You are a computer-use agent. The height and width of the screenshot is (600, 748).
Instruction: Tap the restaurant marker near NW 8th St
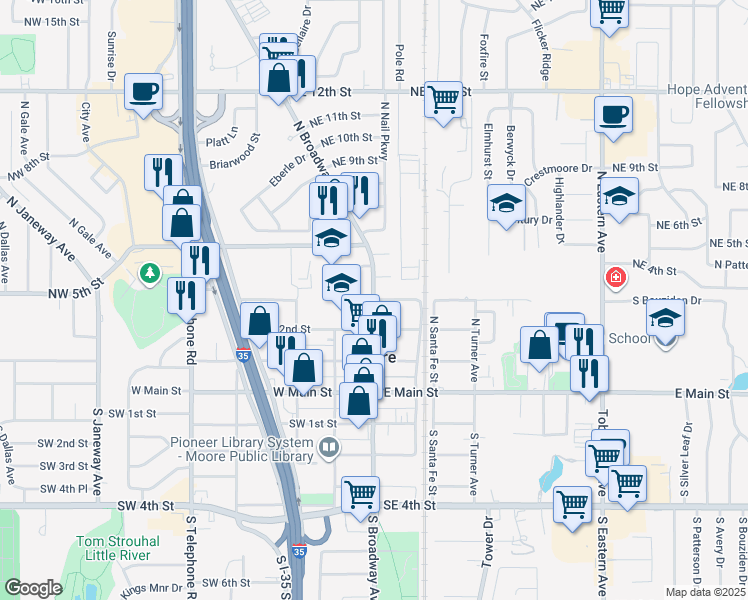(162, 172)
